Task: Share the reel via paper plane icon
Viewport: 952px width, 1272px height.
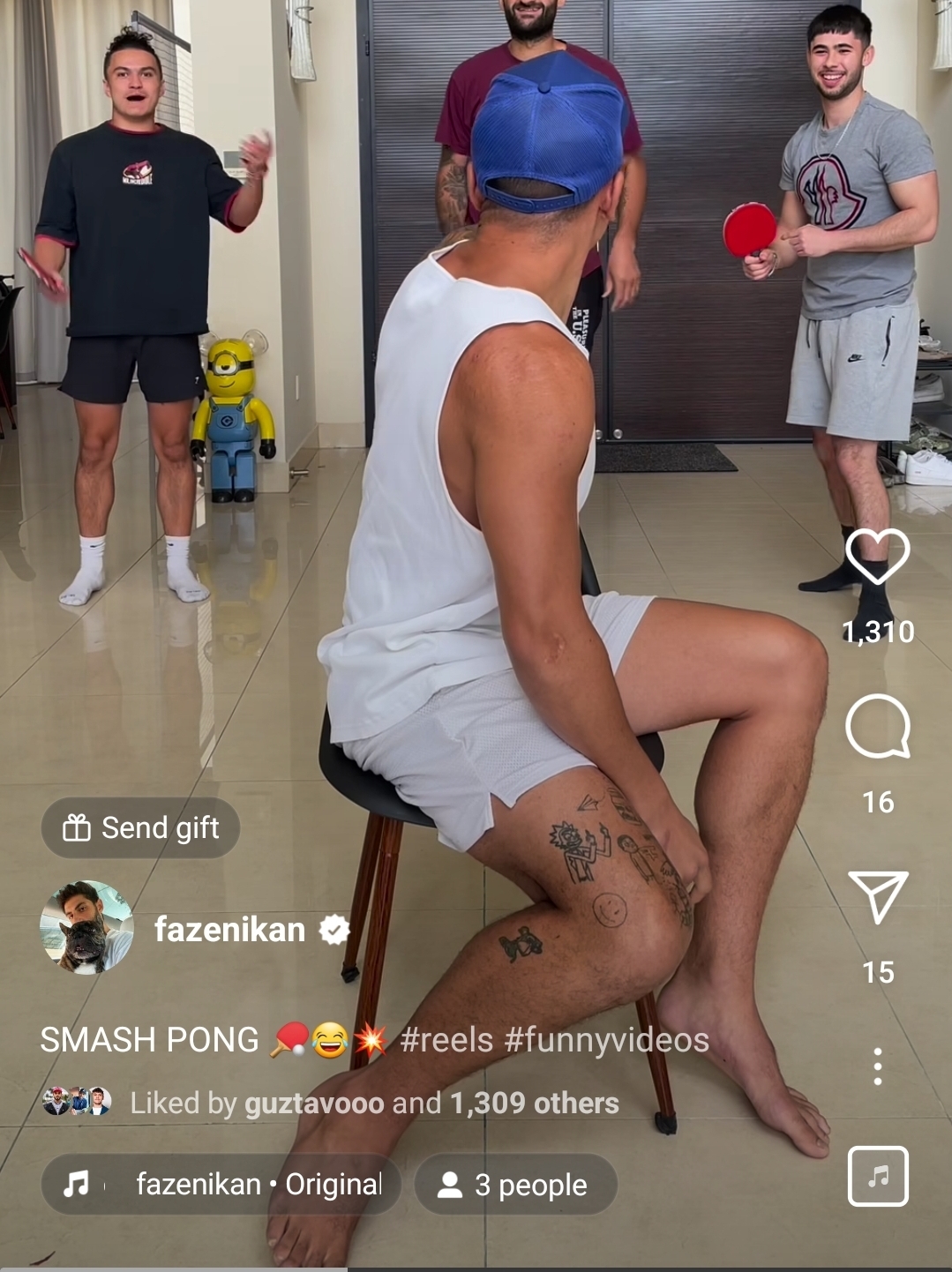Action: click(877, 897)
